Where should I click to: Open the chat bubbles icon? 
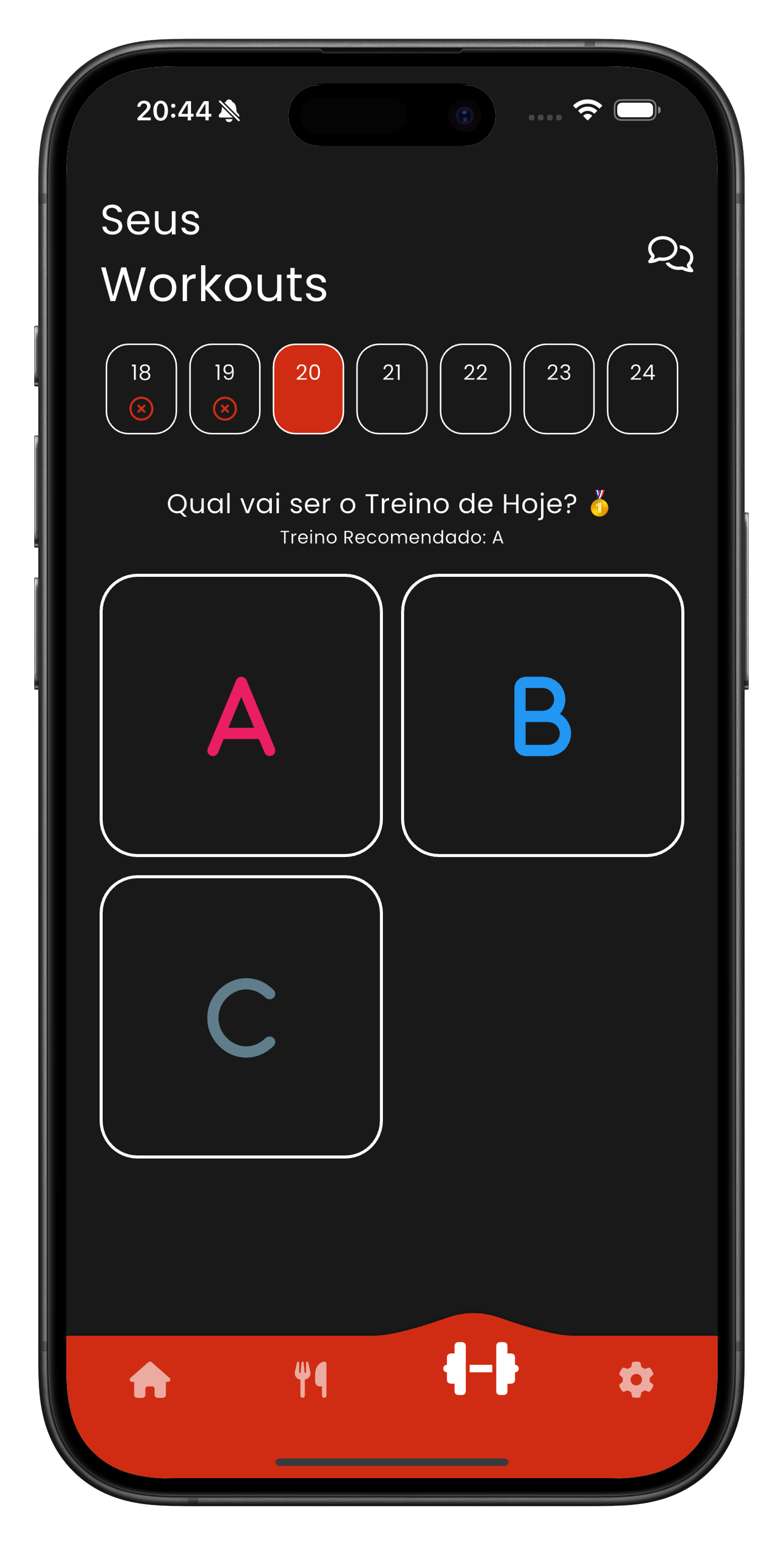670,254
